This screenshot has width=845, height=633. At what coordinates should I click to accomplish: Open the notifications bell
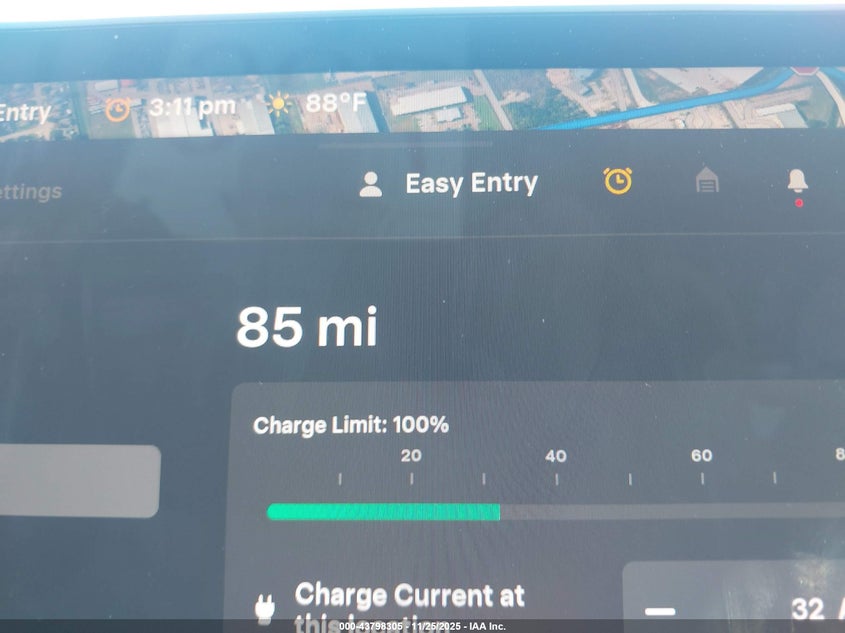[x=797, y=181]
